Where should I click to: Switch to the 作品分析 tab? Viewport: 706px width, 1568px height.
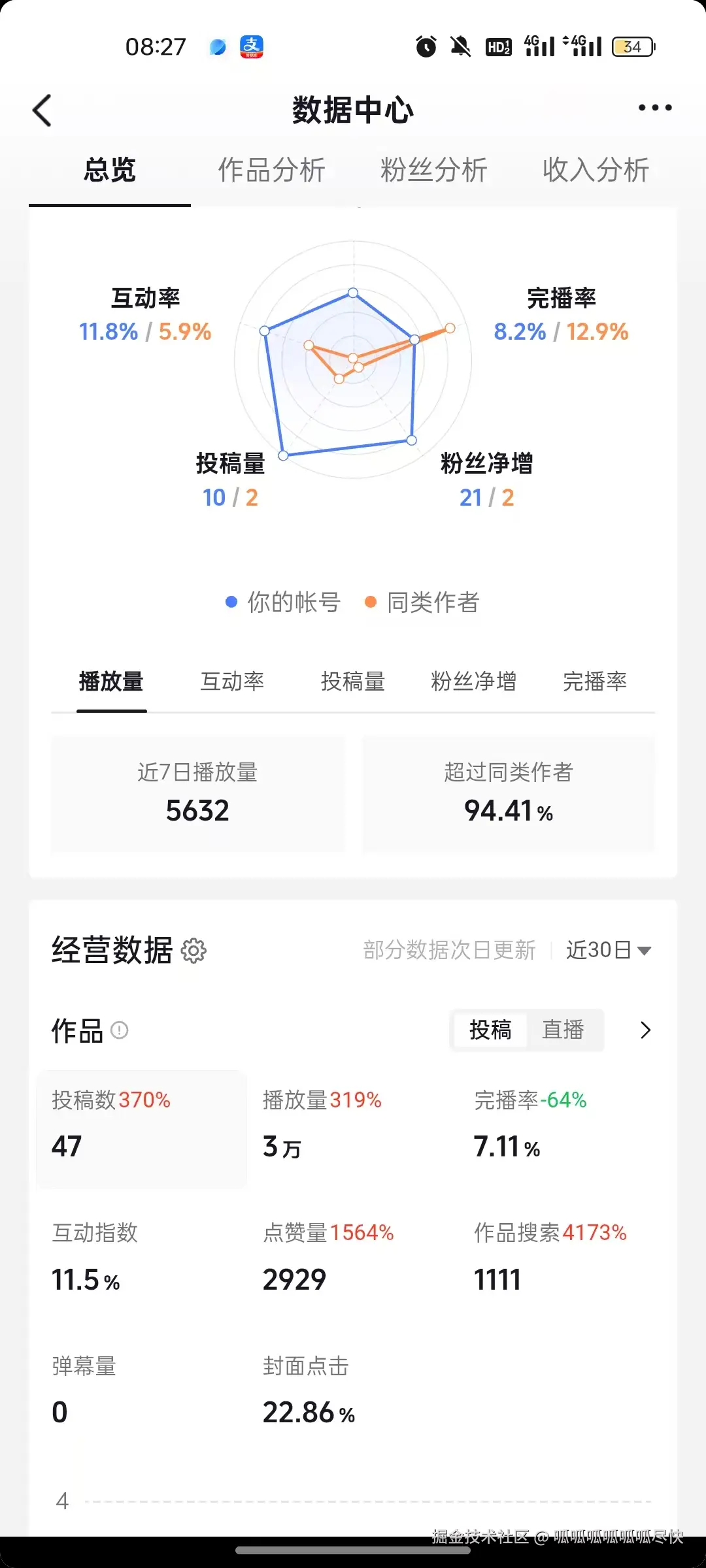[273, 169]
